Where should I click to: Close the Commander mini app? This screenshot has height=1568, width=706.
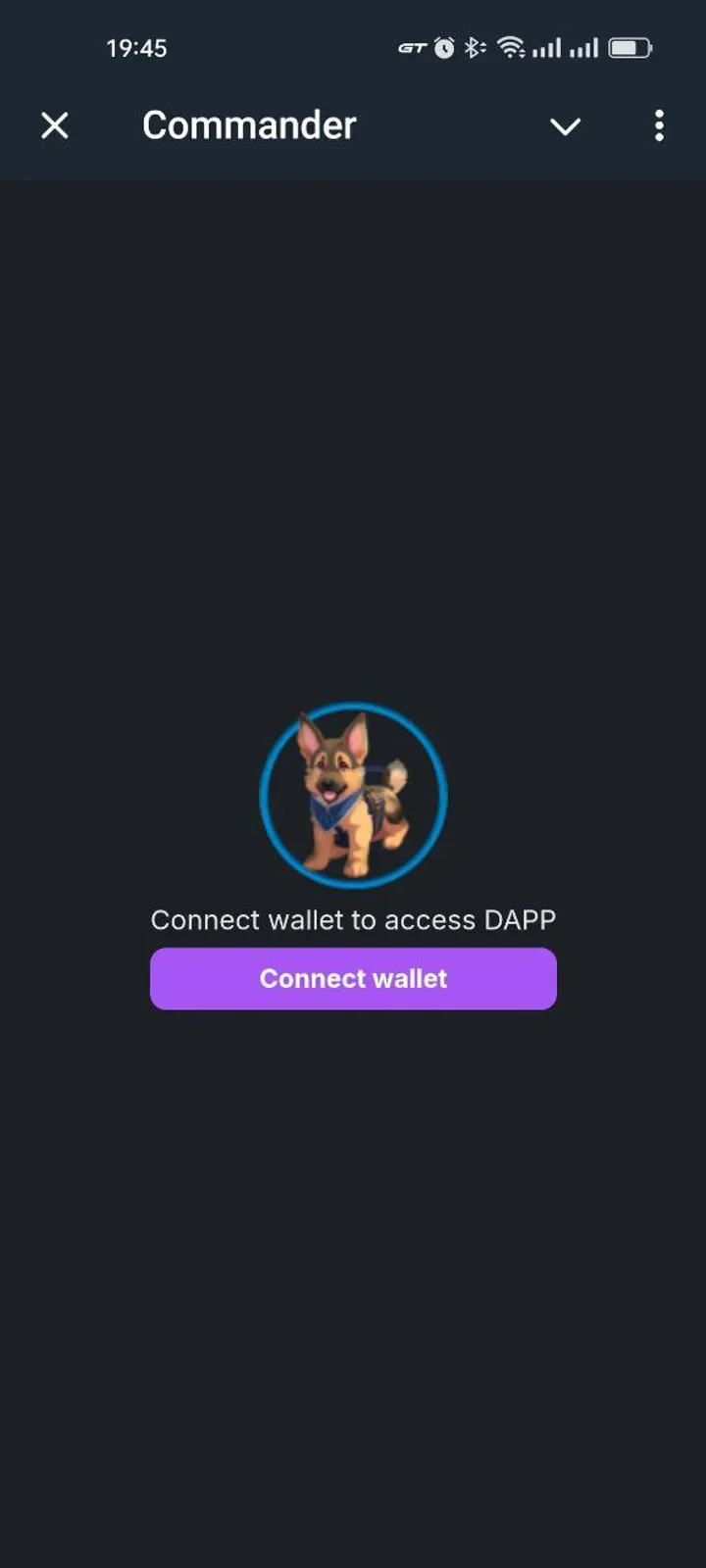point(55,125)
